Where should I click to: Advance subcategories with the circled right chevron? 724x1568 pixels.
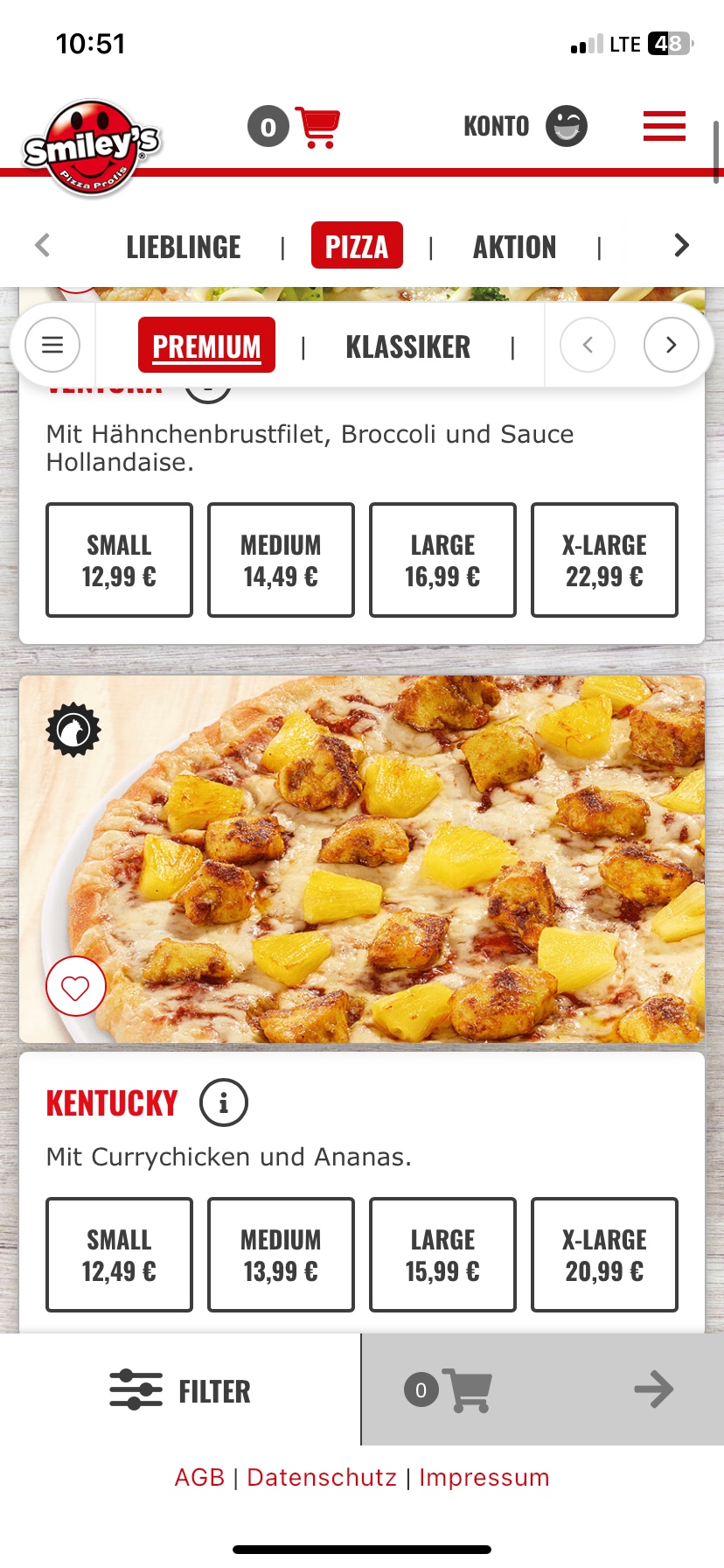click(x=671, y=345)
